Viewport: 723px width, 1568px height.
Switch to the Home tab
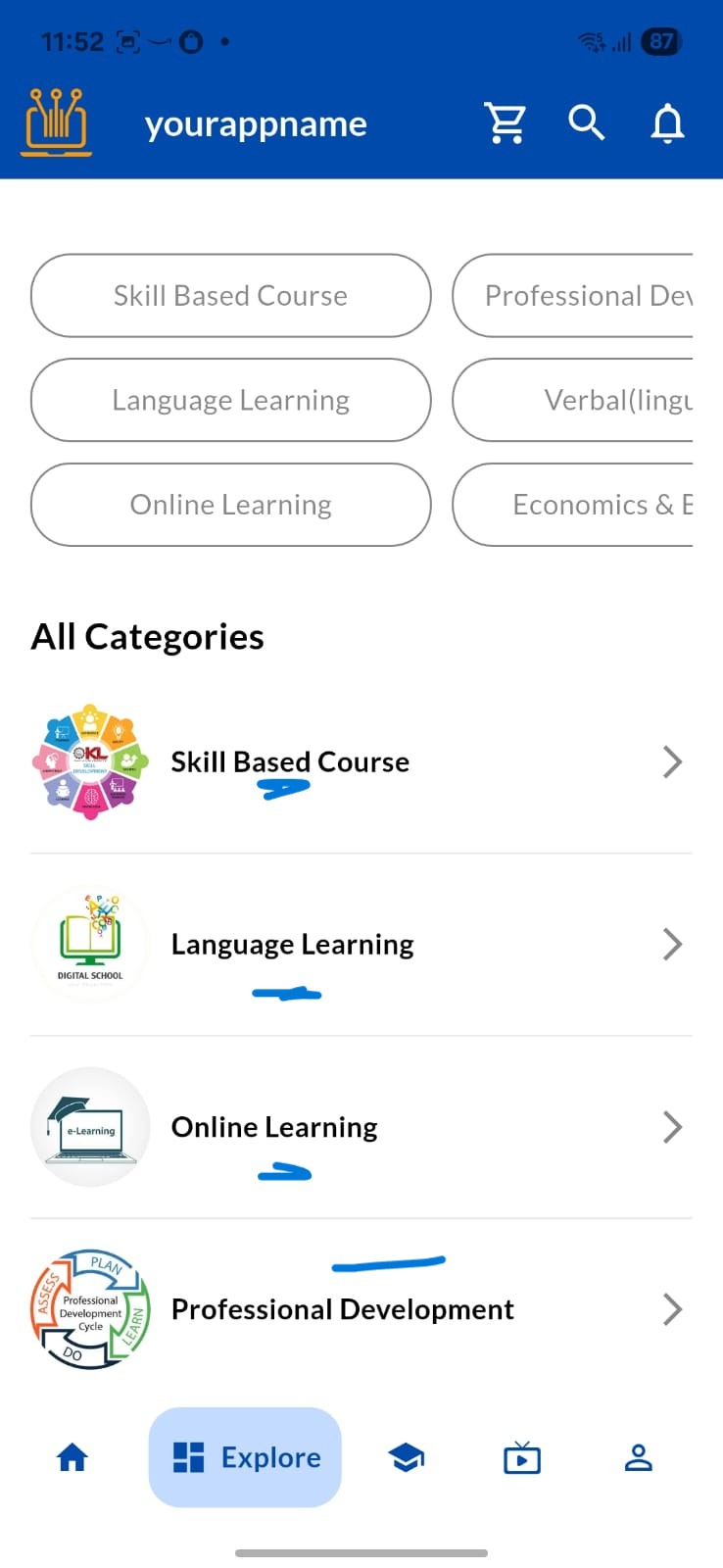pos(72,1458)
